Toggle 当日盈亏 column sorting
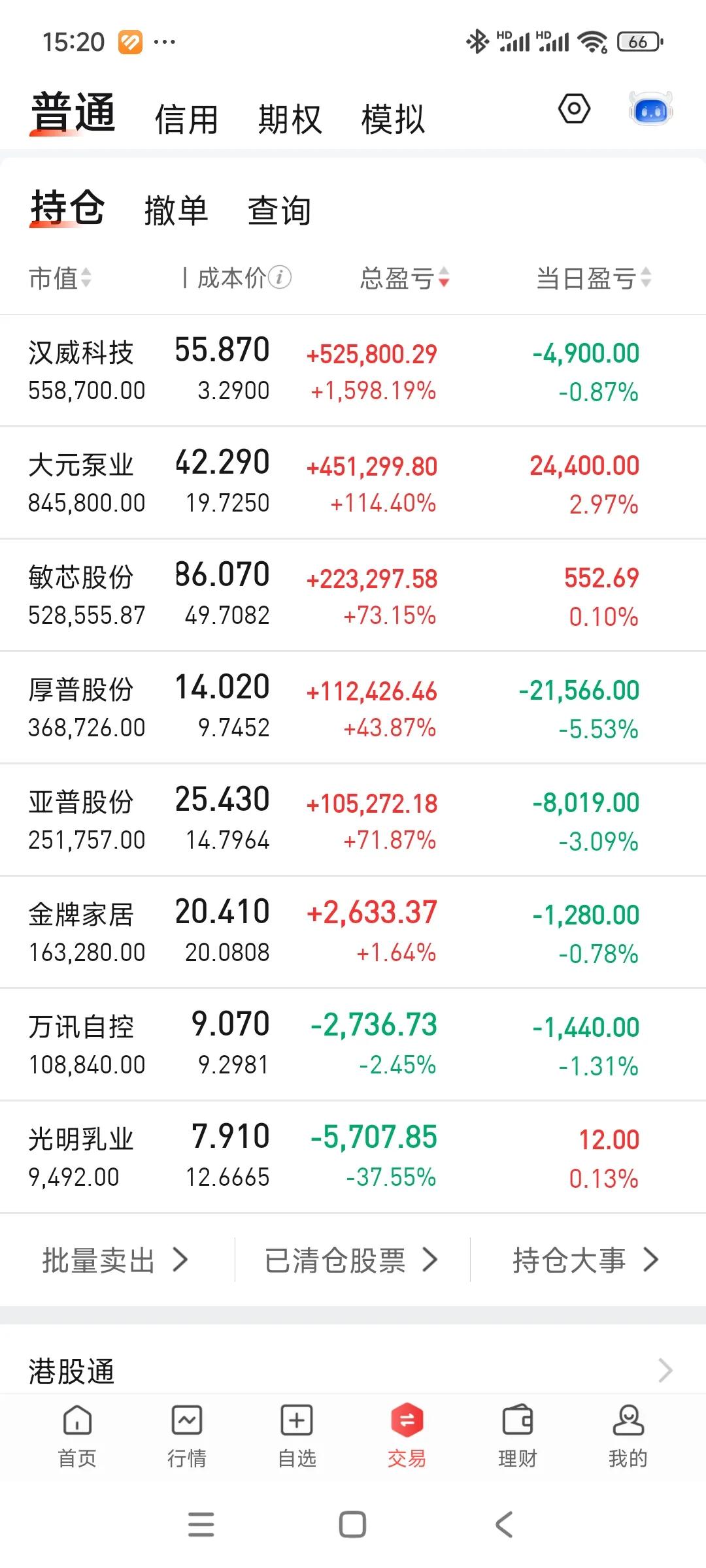Image resolution: width=706 pixels, height=1568 pixels. (x=588, y=277)
